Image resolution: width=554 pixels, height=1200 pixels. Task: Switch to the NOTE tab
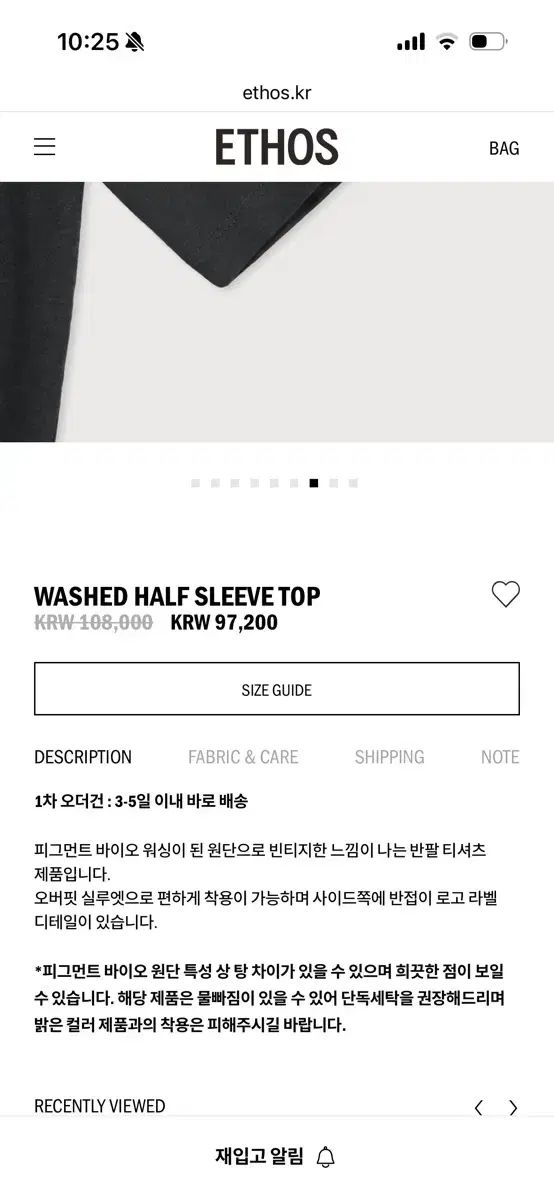point(500,757)
